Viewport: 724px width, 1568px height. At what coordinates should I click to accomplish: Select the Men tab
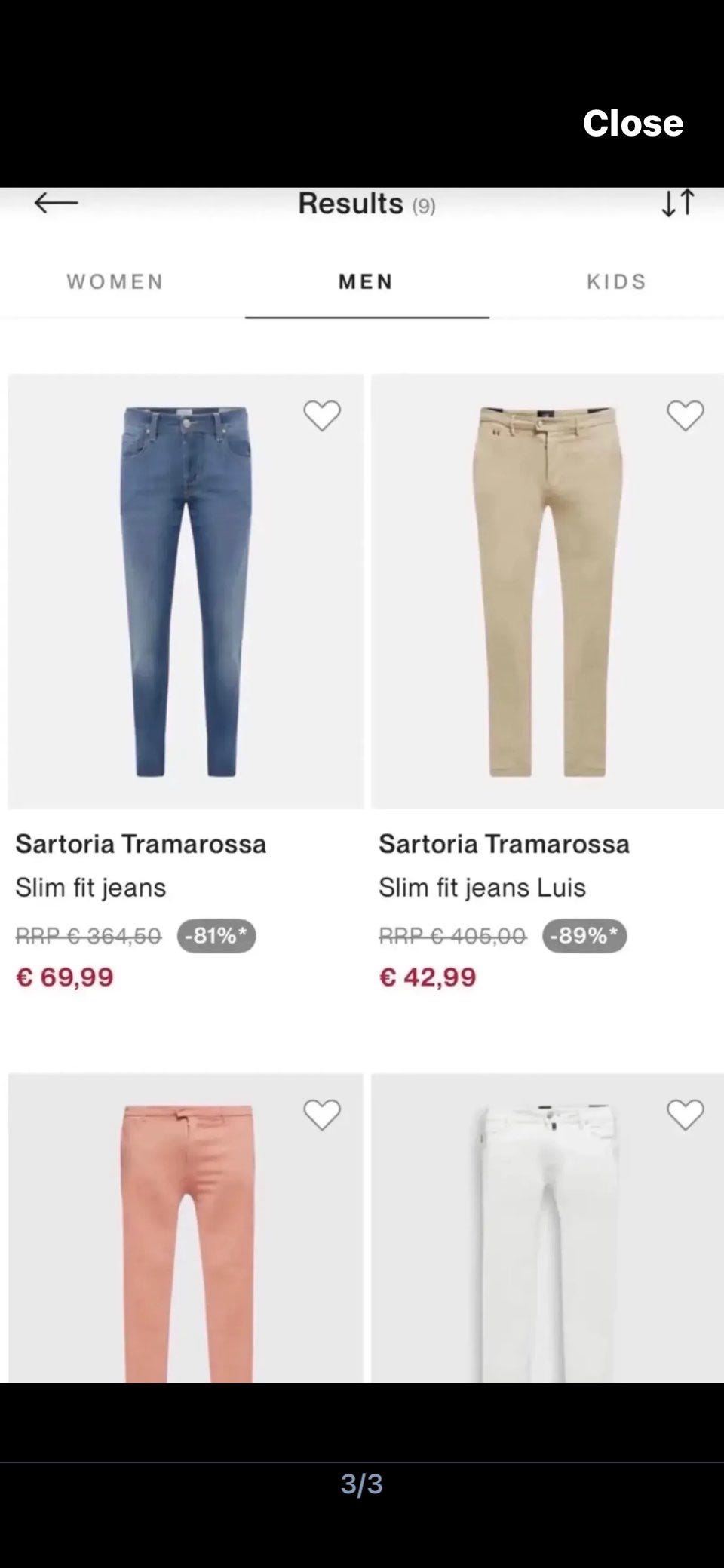(x=366, y=281)
